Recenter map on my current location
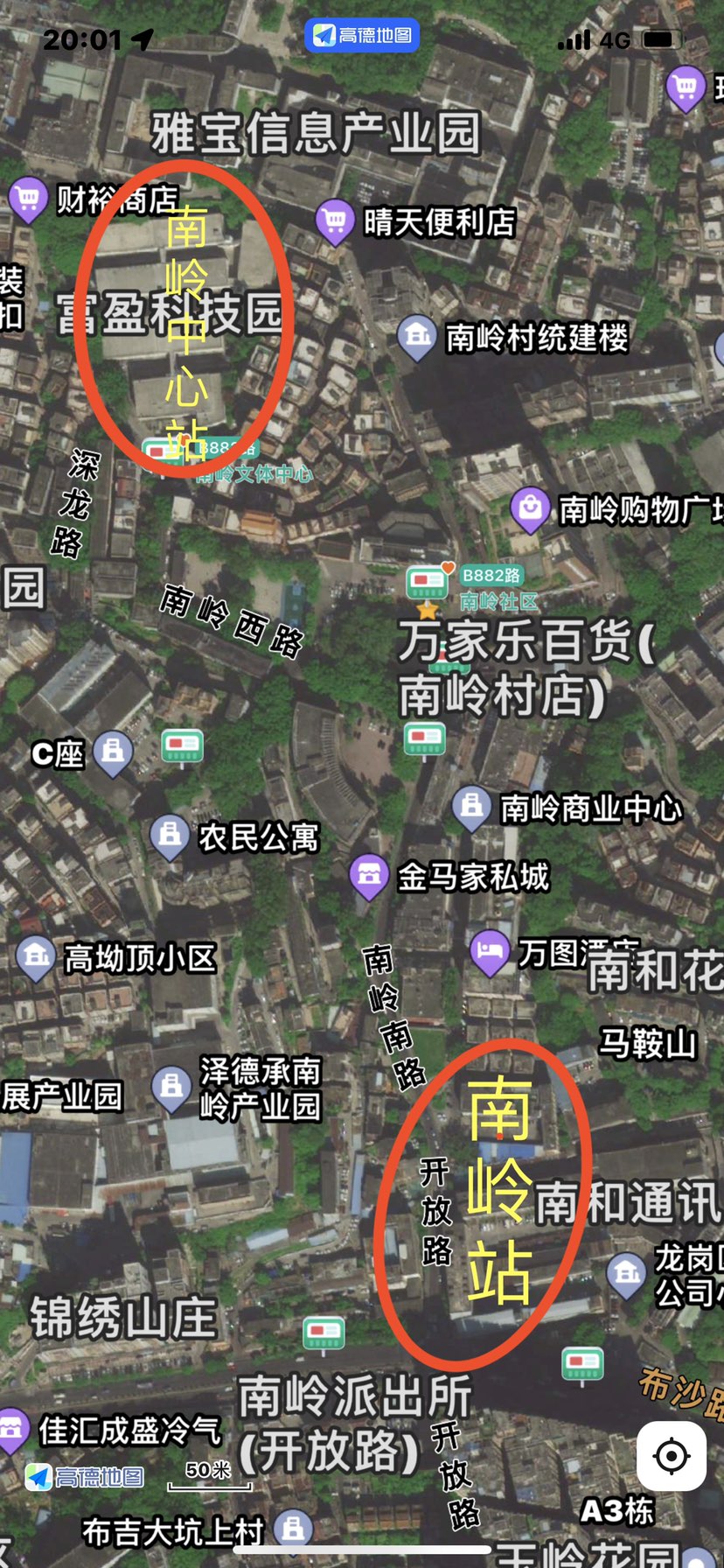The image size is (724, 1568). pos(672,1457)
